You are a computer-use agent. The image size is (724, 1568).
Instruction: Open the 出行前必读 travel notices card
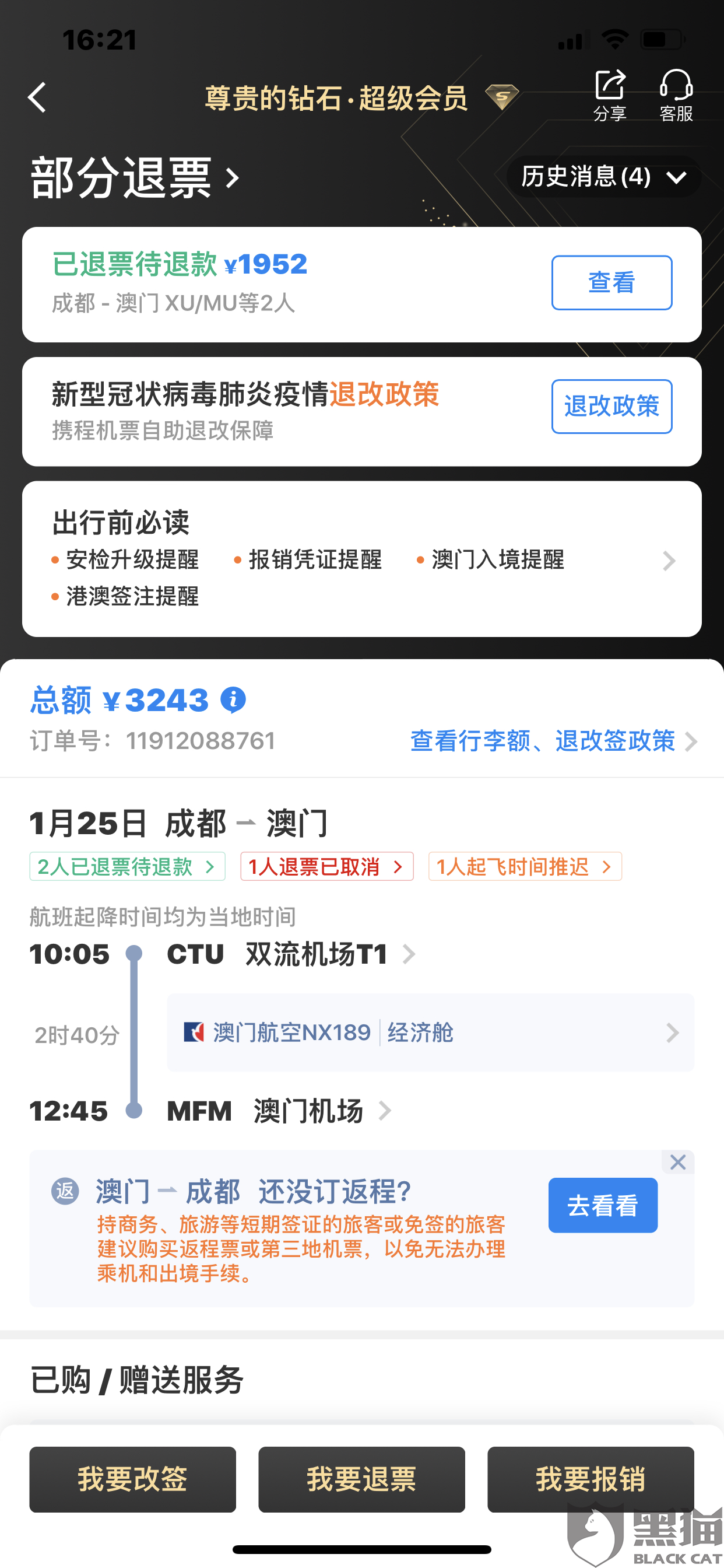362,559
